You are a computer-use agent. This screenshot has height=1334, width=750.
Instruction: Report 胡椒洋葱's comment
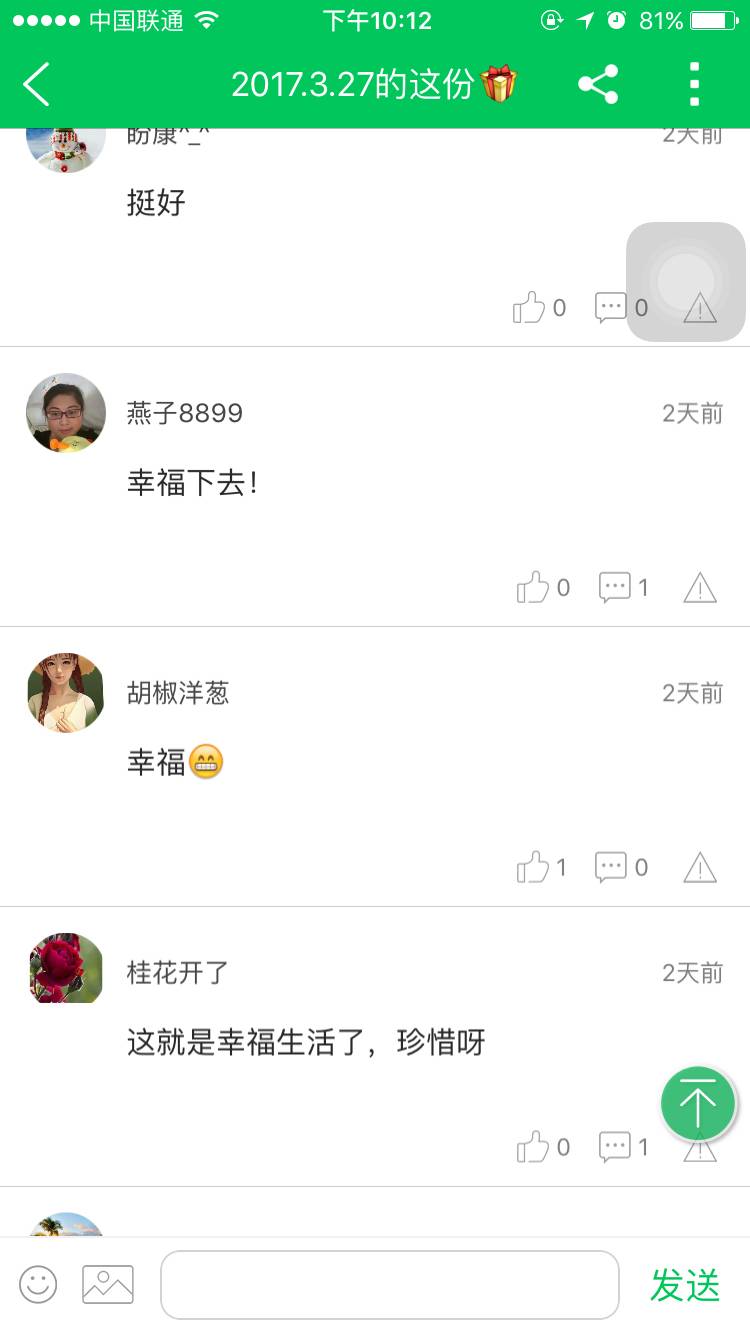700,868
